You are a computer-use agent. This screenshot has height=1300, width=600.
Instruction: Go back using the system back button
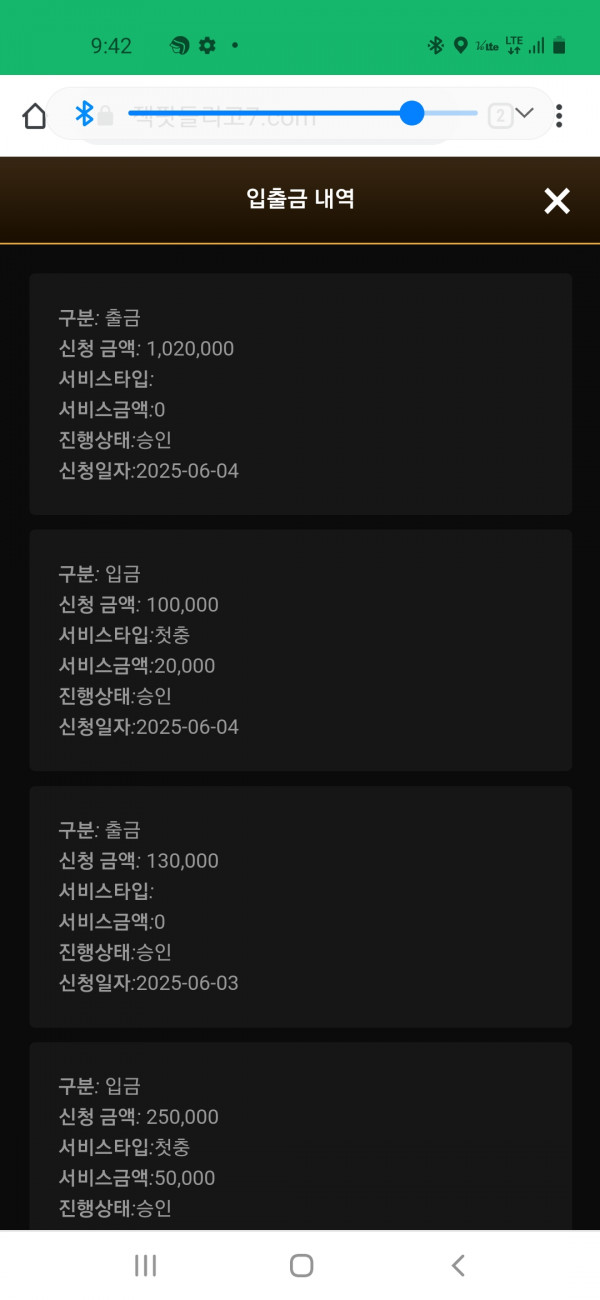(458, 1265)
